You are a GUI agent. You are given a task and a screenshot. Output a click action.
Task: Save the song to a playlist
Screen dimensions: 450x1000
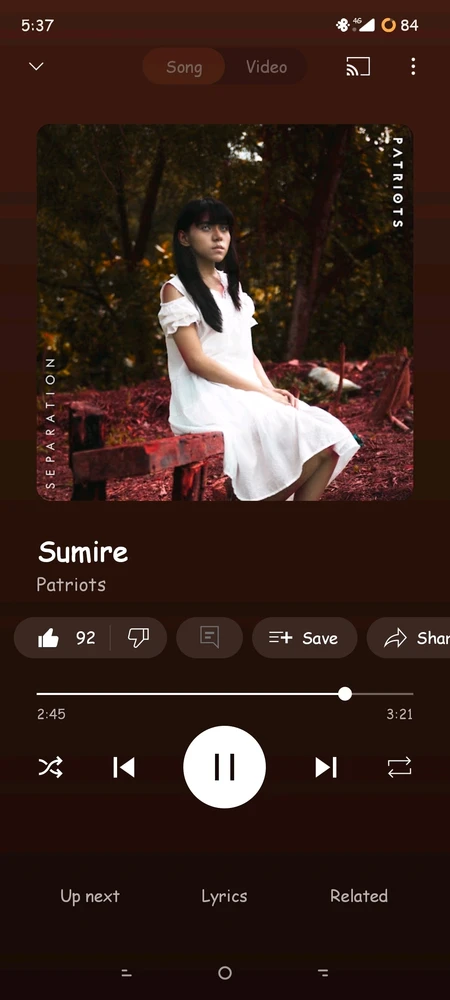pyautogui.click(x=305, y=638)
